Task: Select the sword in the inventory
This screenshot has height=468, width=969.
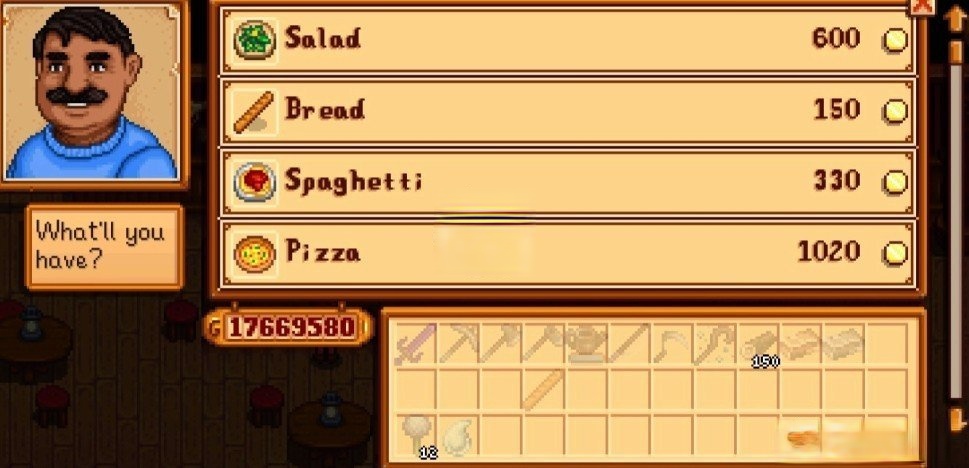Action: point(414,343)
